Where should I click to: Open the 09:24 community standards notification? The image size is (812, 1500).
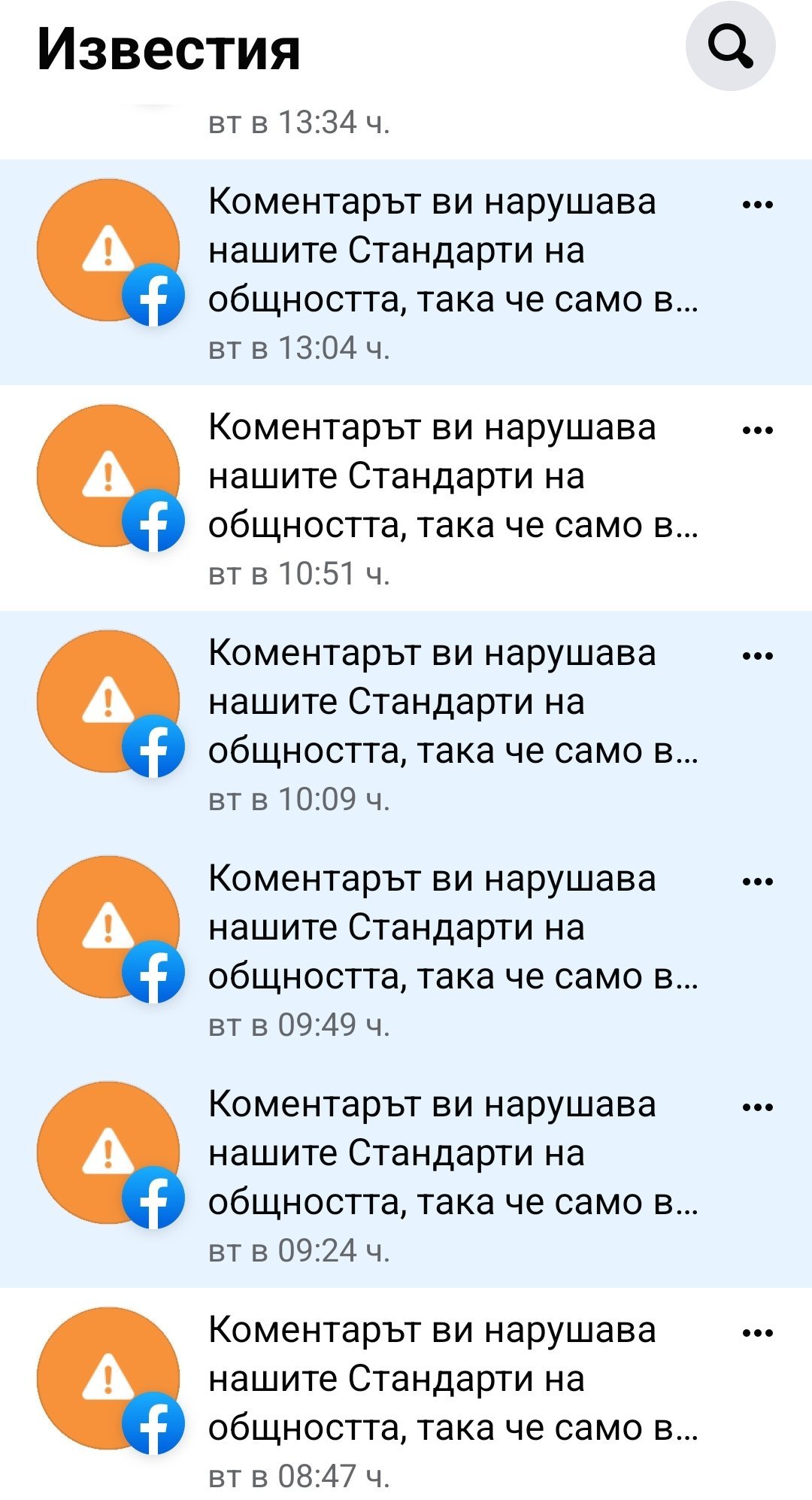[451, 1175]
